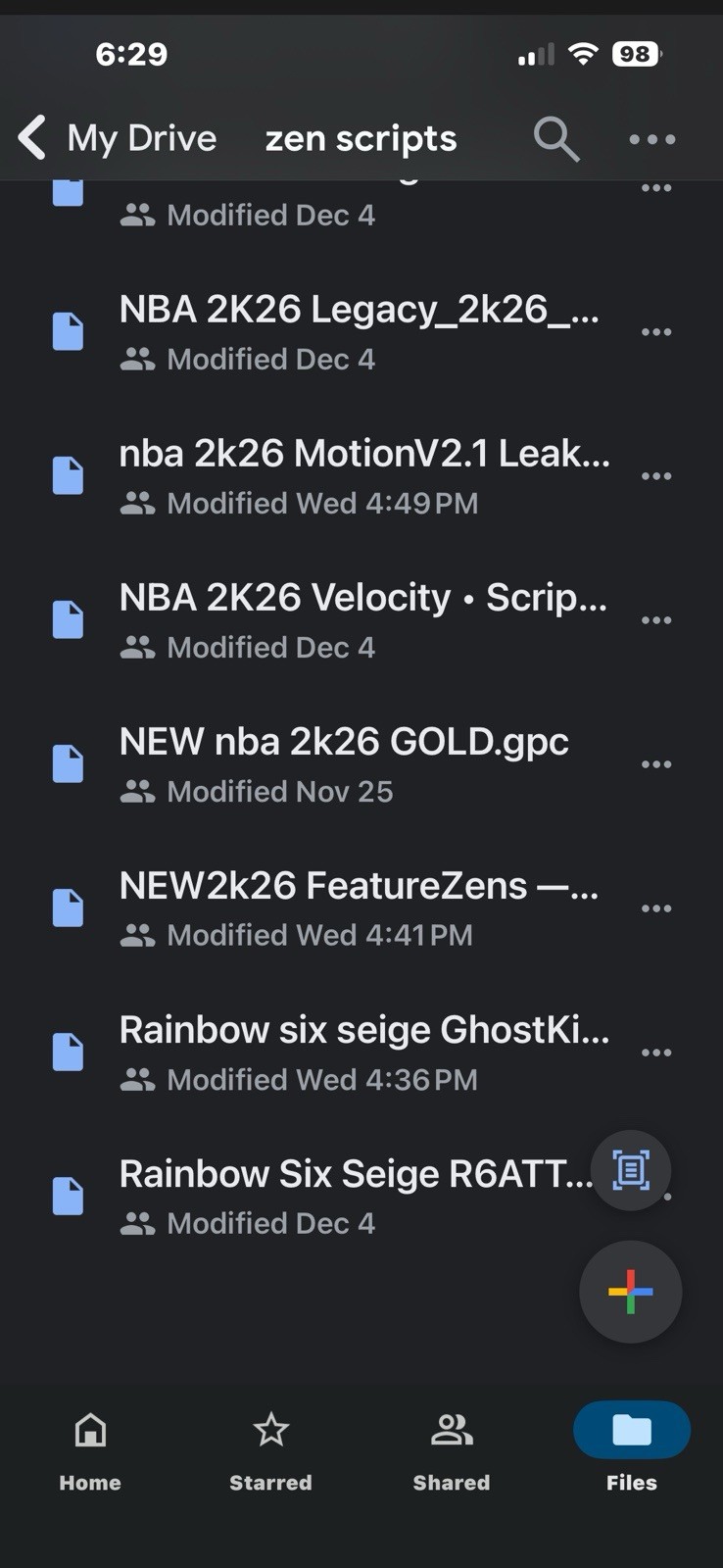Screen dimensions: 723x1568
Task: Open search in the folder toolbar
Action: point(555,139)
